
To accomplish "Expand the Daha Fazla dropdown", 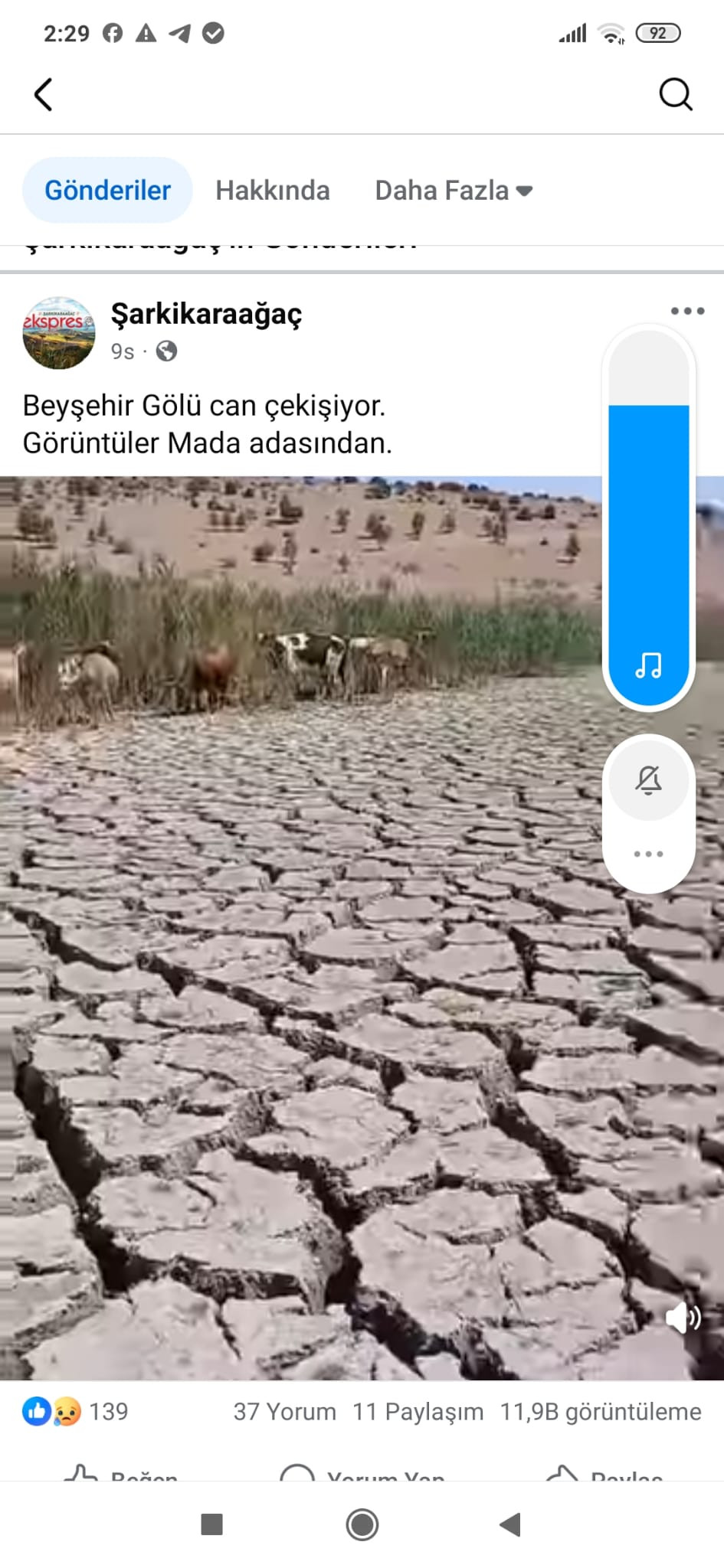I will tap(453, 191).
